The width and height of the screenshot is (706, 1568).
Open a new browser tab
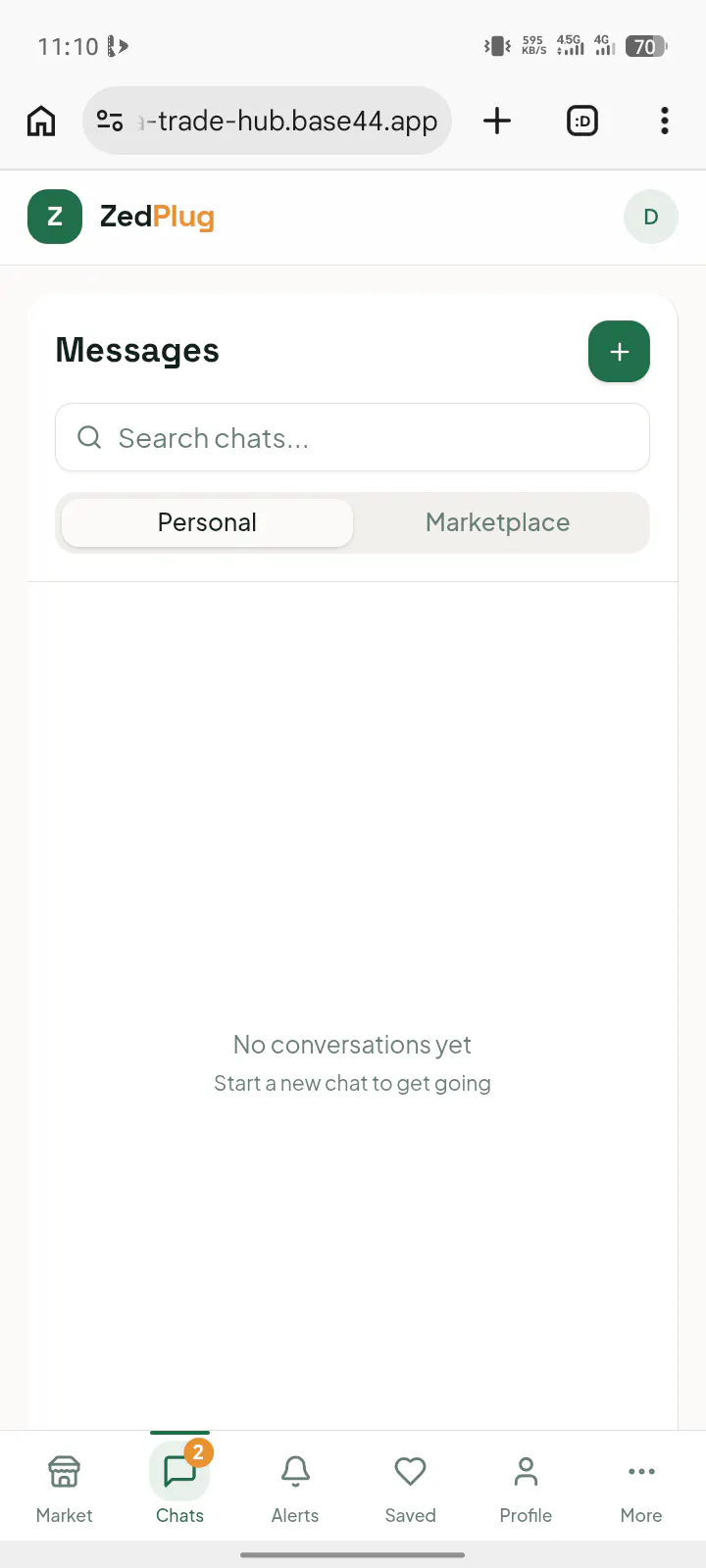click(x=497, y=121)
